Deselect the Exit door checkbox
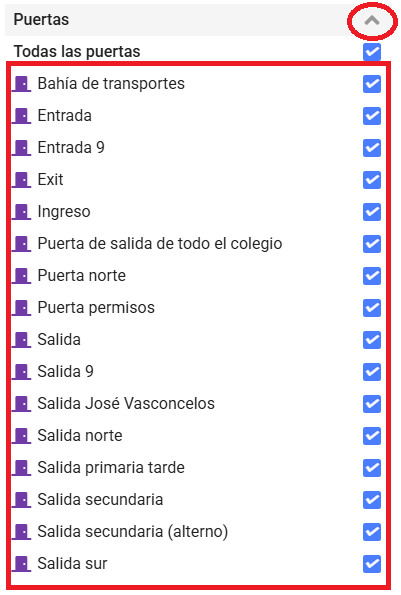The height and width of the screenshot is (595, 401). [x=372, y=180]
